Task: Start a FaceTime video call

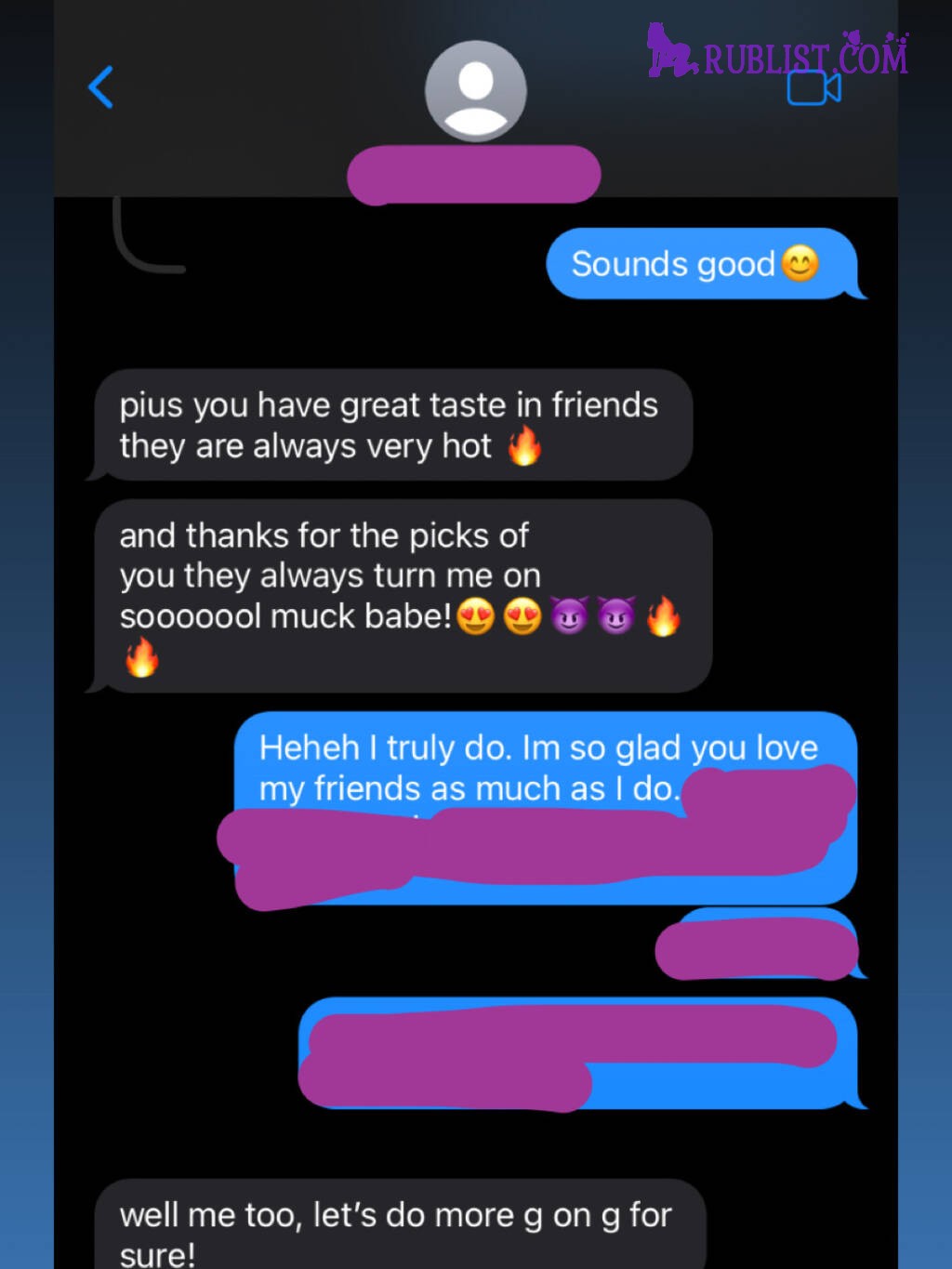Action: click(813, 89)
